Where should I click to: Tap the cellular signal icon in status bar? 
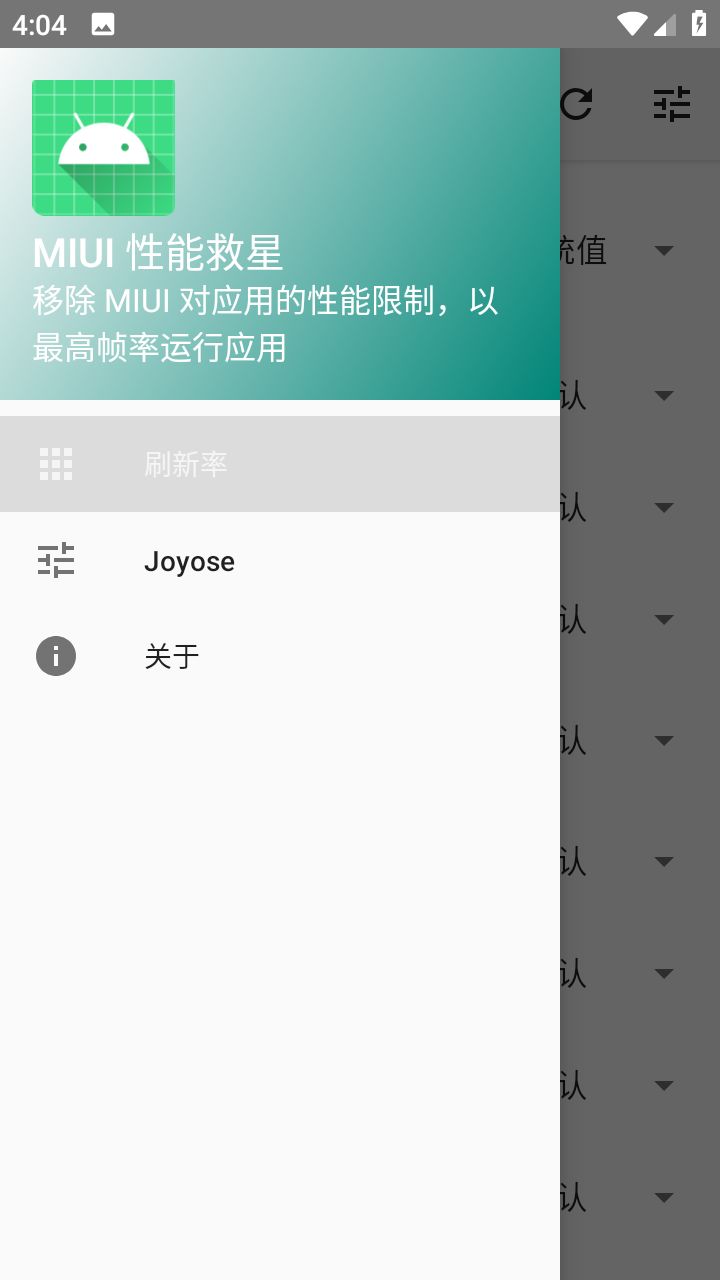click(x=665, y=23)
